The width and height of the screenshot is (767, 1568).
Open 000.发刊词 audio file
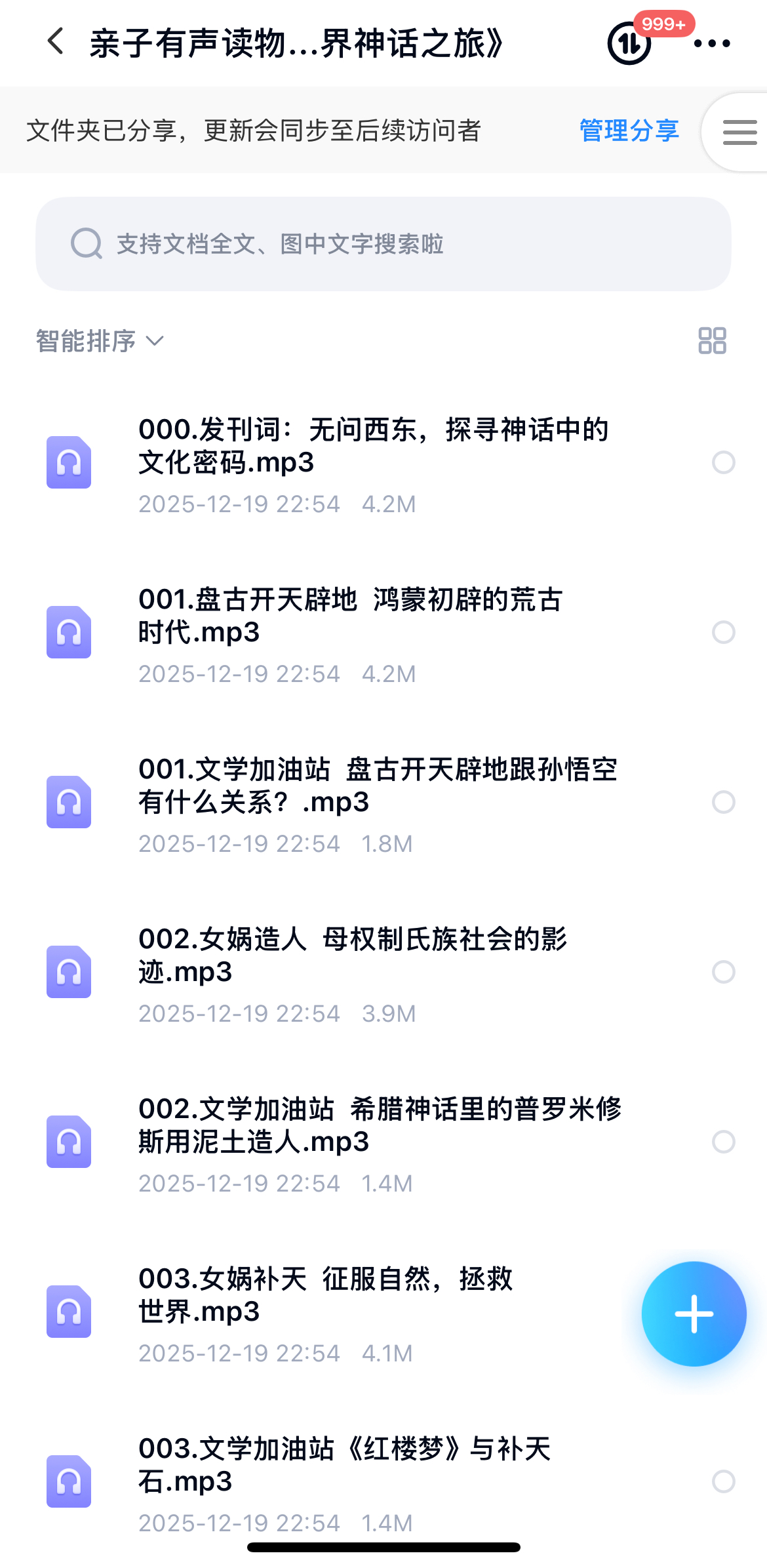(x=374, y=446)
